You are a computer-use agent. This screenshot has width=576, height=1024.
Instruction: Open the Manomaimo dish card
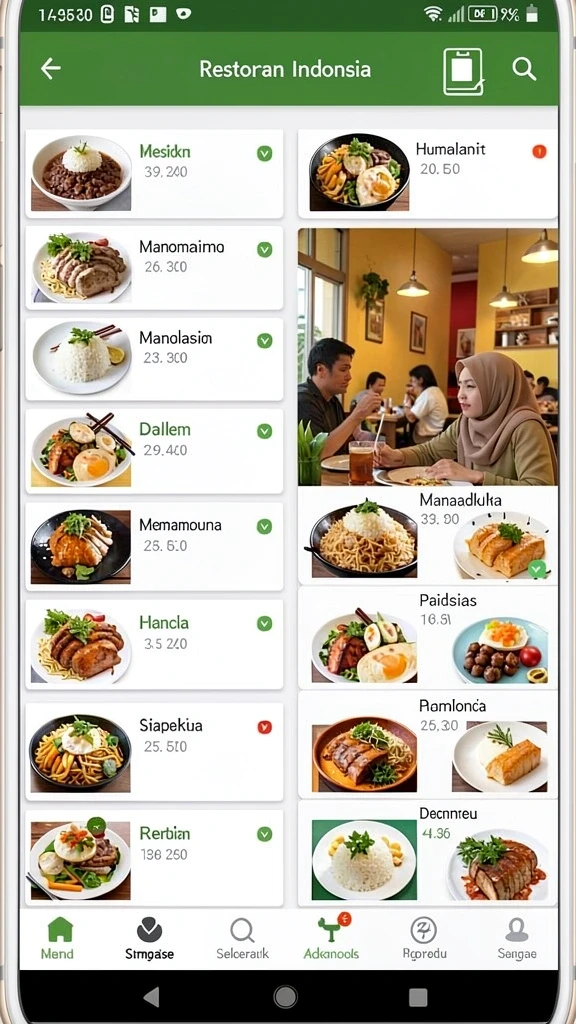[x=154, y=268]
